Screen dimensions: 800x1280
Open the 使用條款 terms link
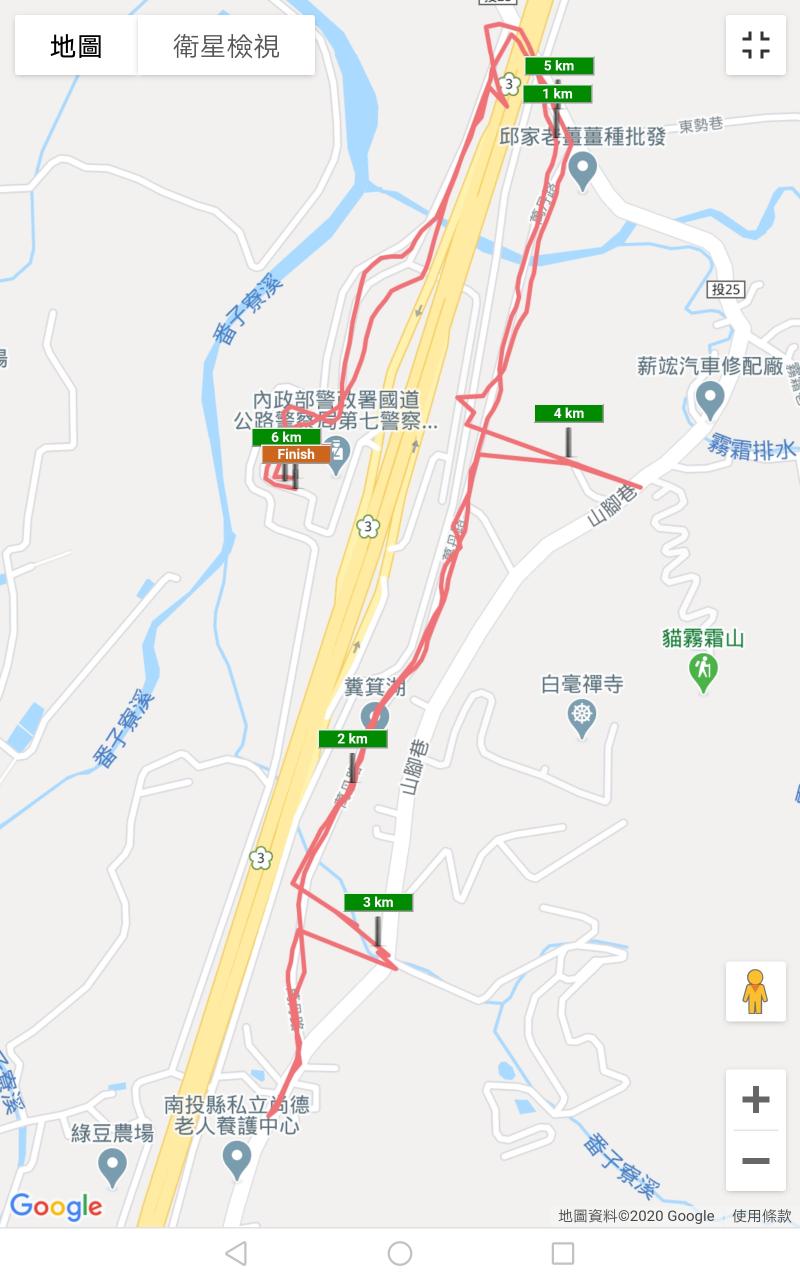click(761, 1216)
